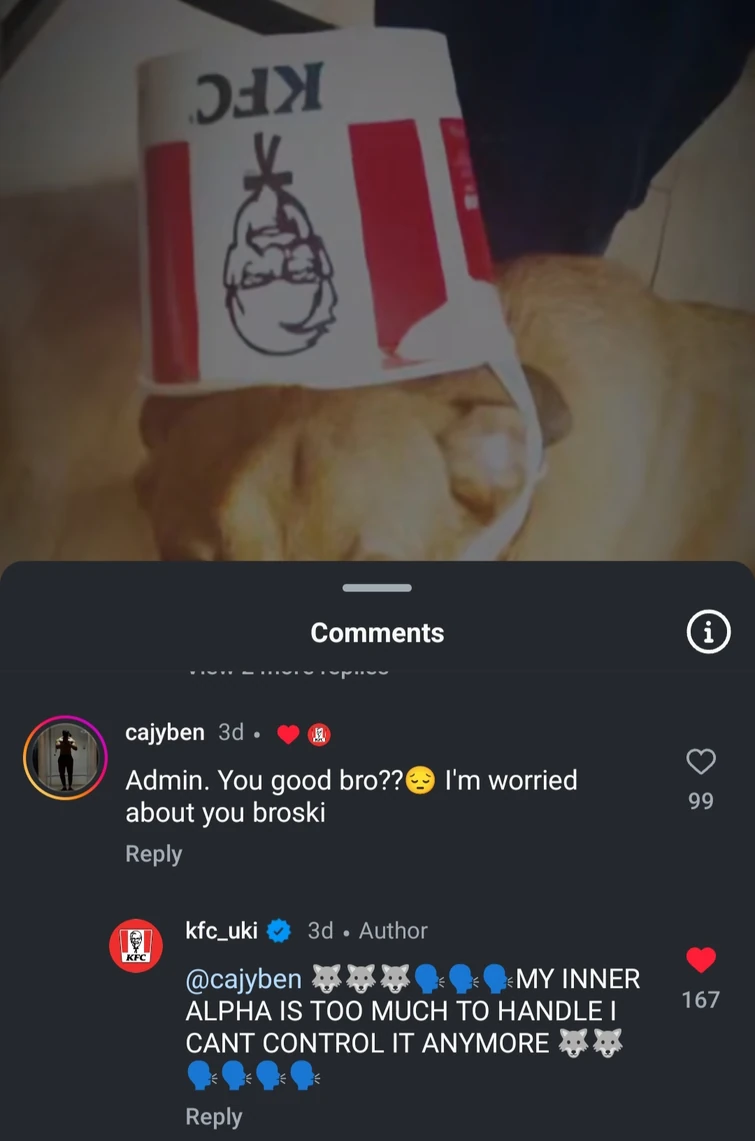
Task: Open kfc_uki profile from username
Action: [221, 931]
